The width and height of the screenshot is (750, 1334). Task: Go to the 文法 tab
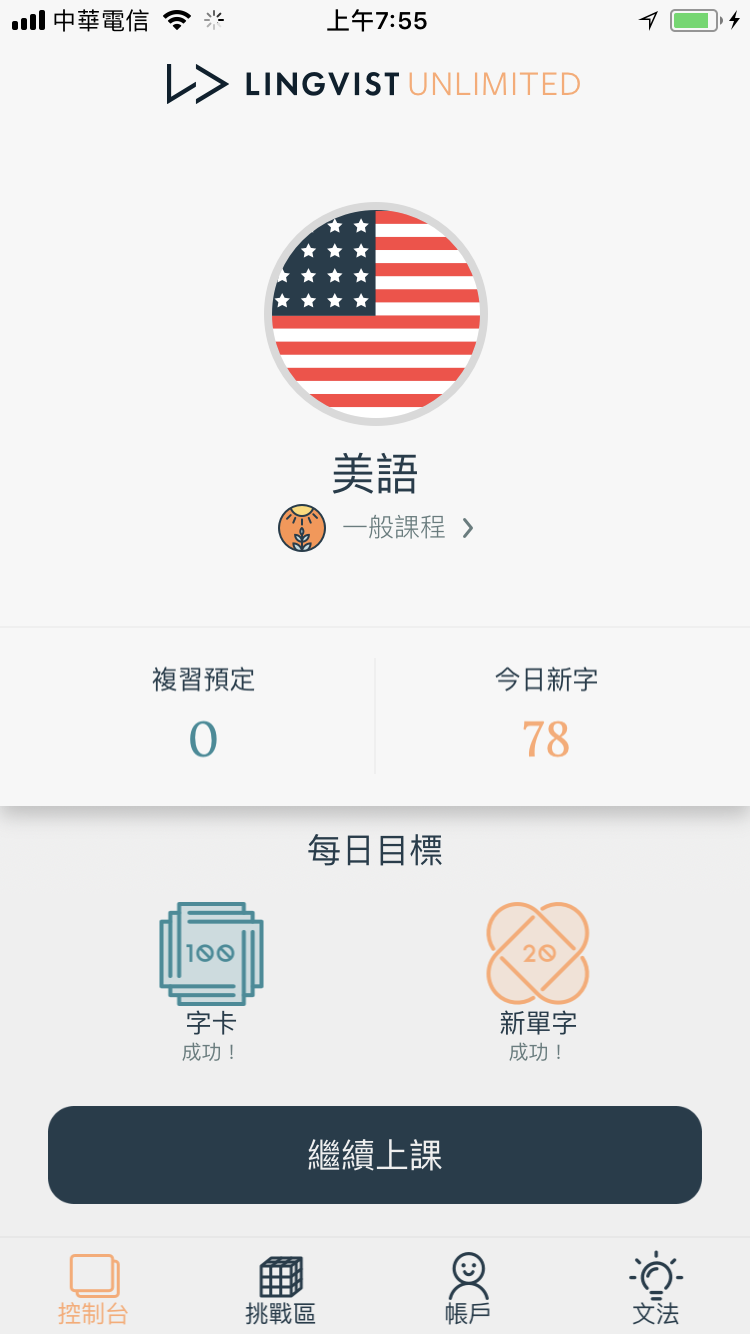656,1289
